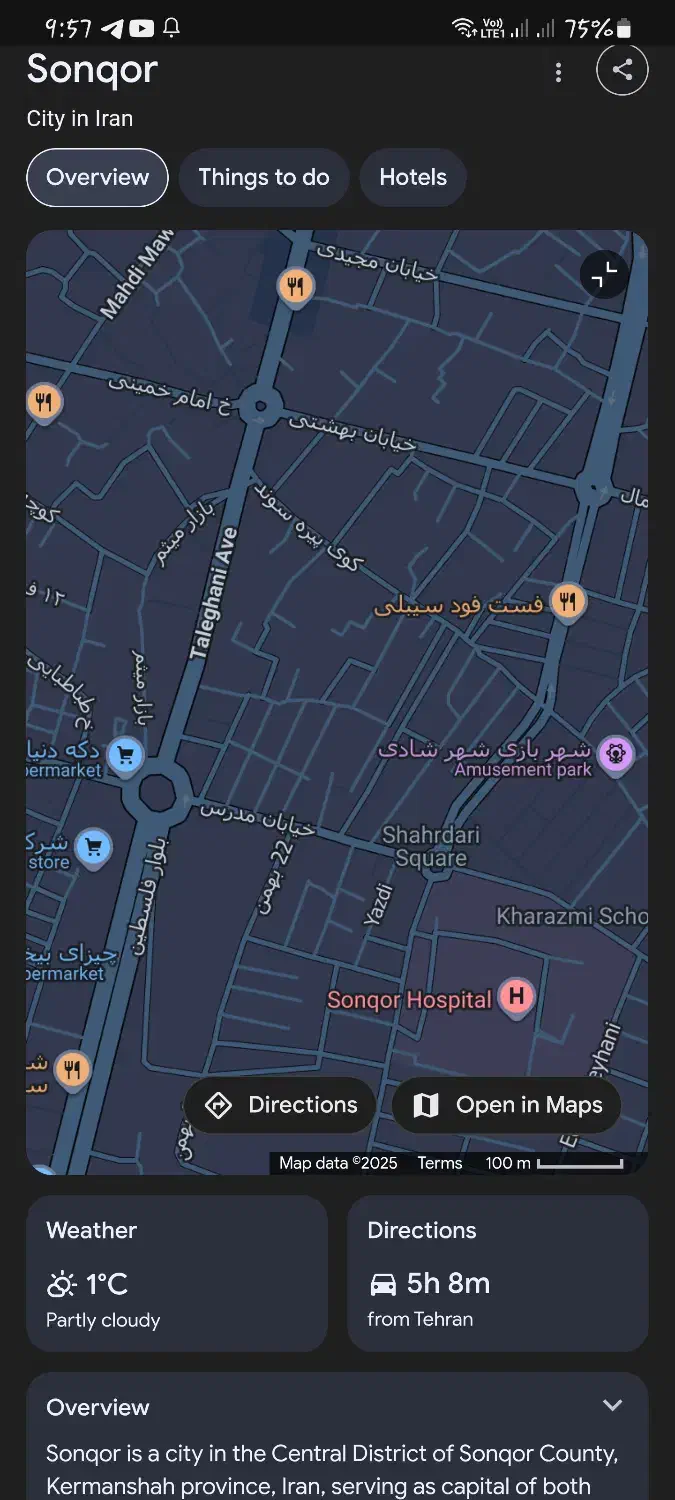
Task: Open the Weather card
Action: [x=177, y=1274]
